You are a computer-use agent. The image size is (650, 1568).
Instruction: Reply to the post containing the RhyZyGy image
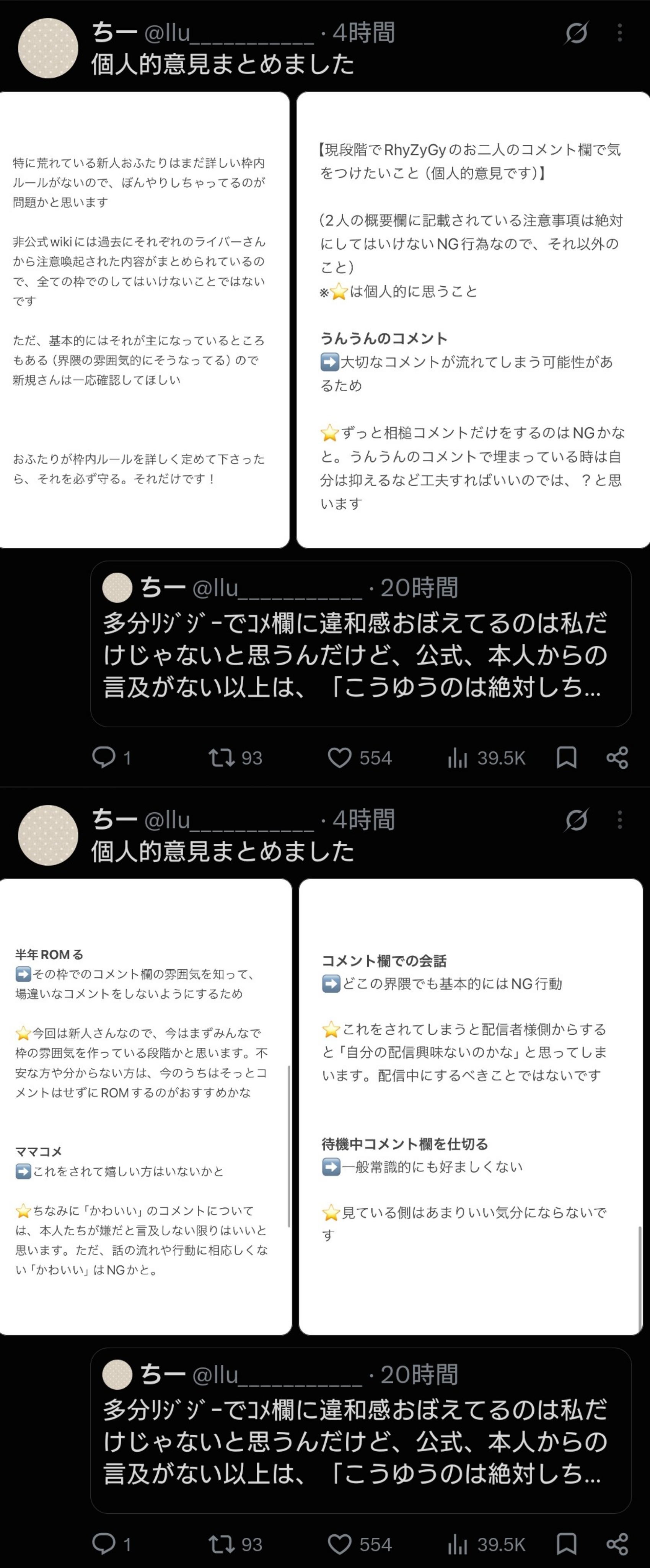coord(111,758)
